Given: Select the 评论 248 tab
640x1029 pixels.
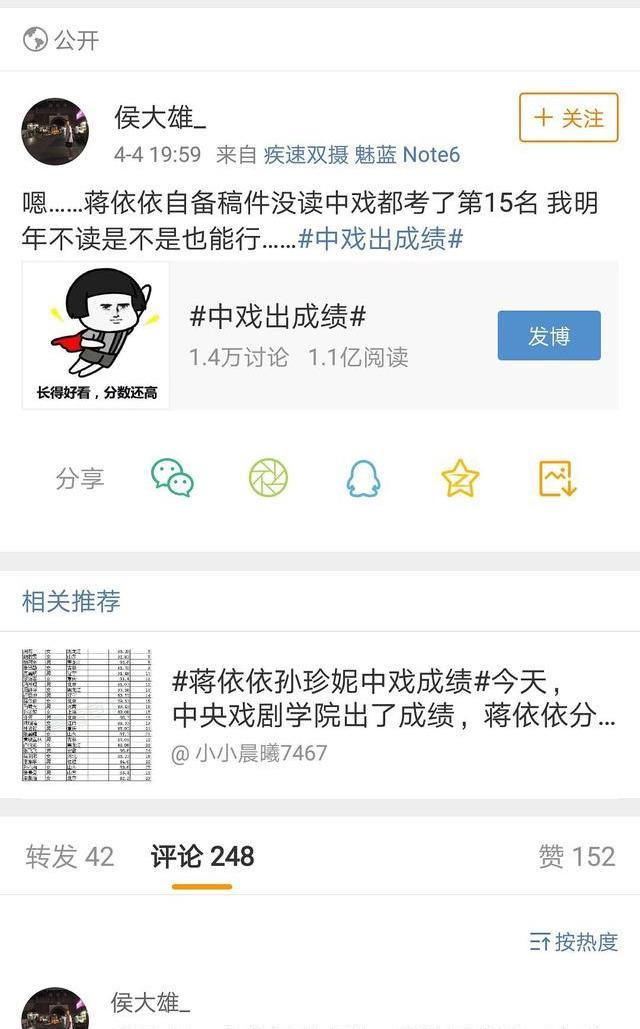Looking at the screenshot, I should click(202, 857).
